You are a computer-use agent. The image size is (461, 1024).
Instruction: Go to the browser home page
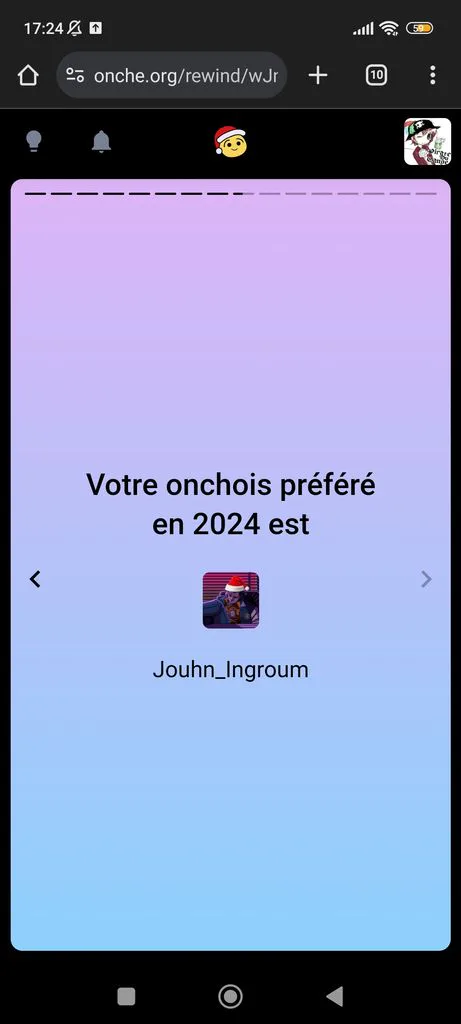pyautogui.click(x=28, y=76)
